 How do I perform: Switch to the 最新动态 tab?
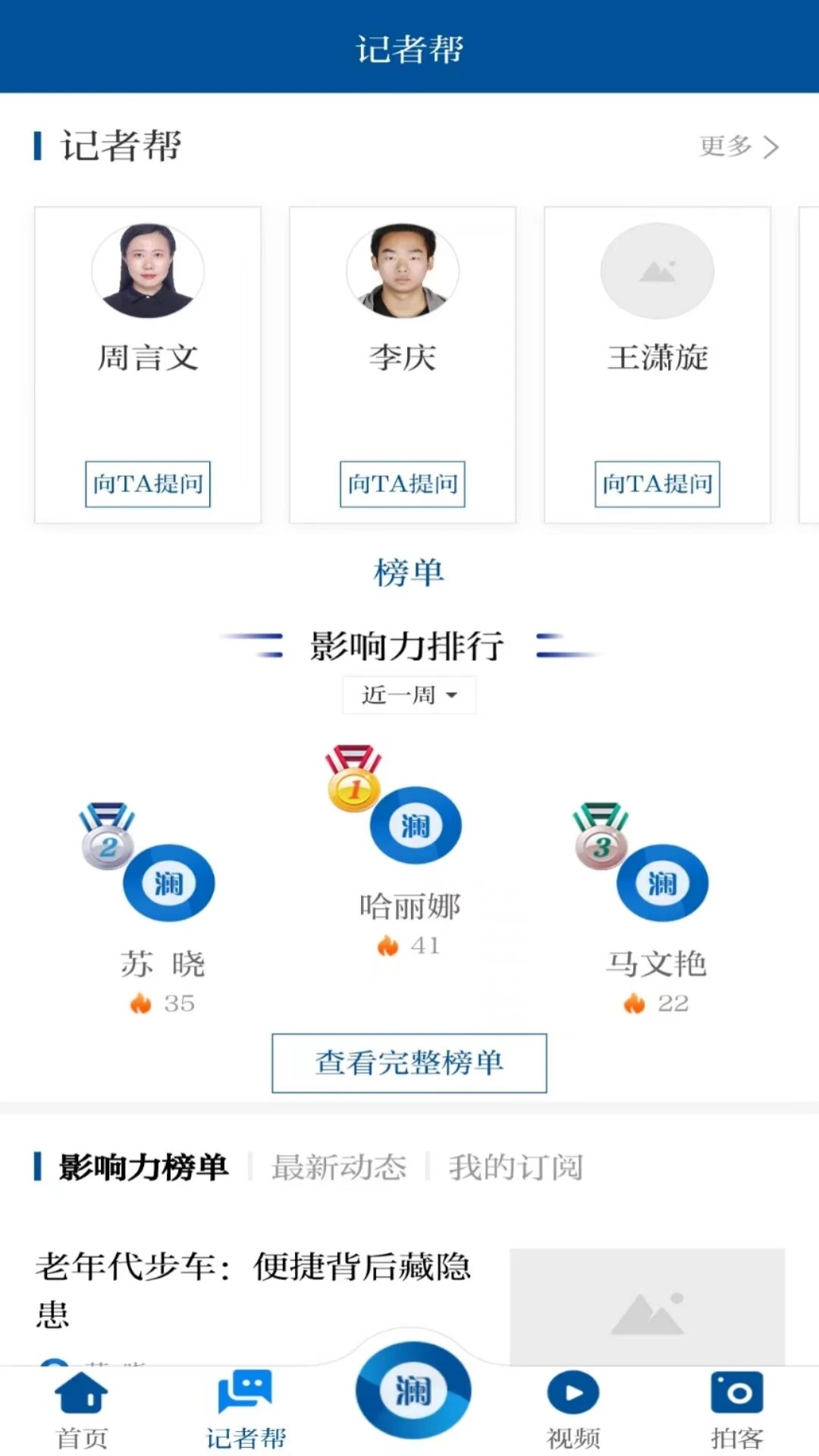coord(339,1167)
